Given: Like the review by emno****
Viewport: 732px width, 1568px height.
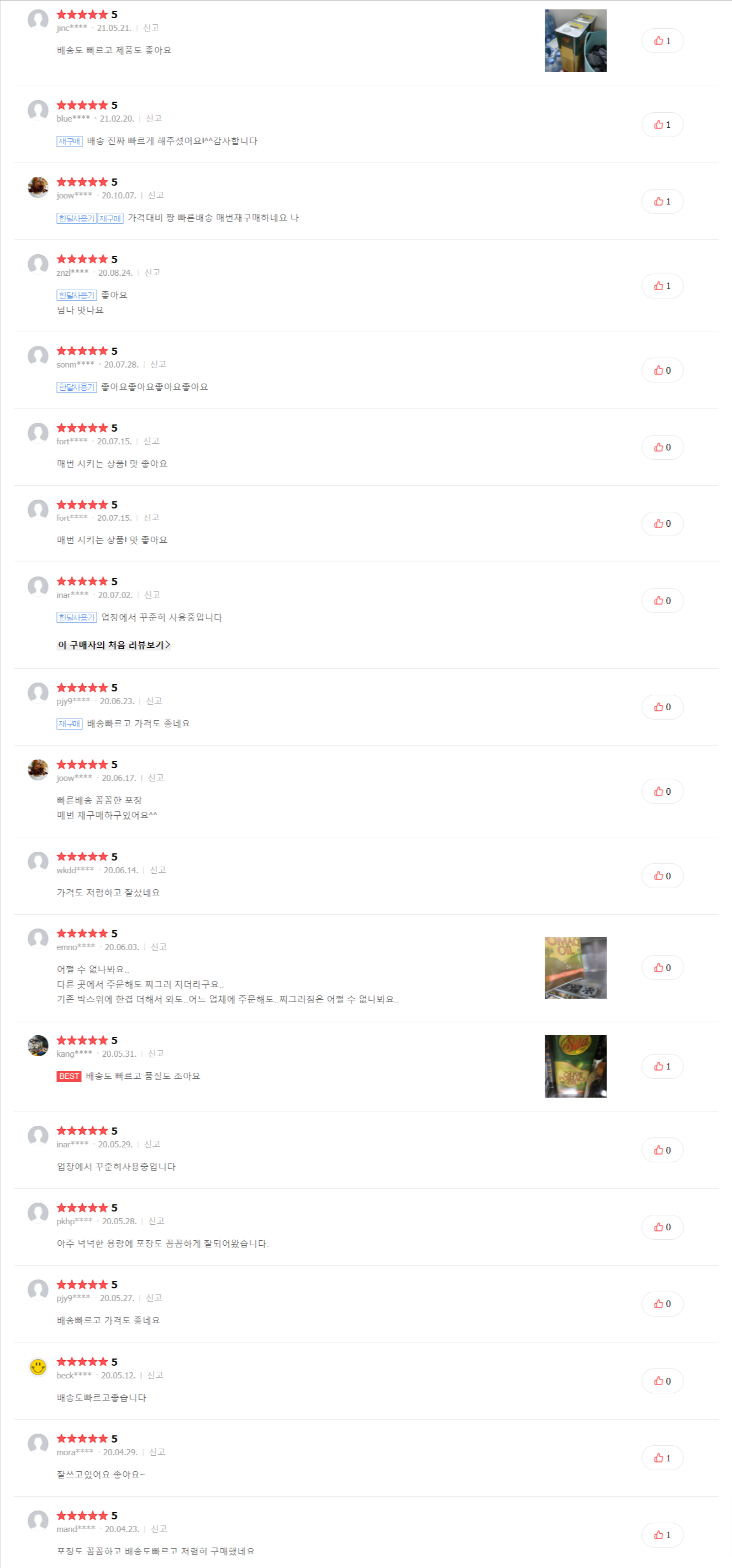Looking at the screenshot, I should coord(662,968).
